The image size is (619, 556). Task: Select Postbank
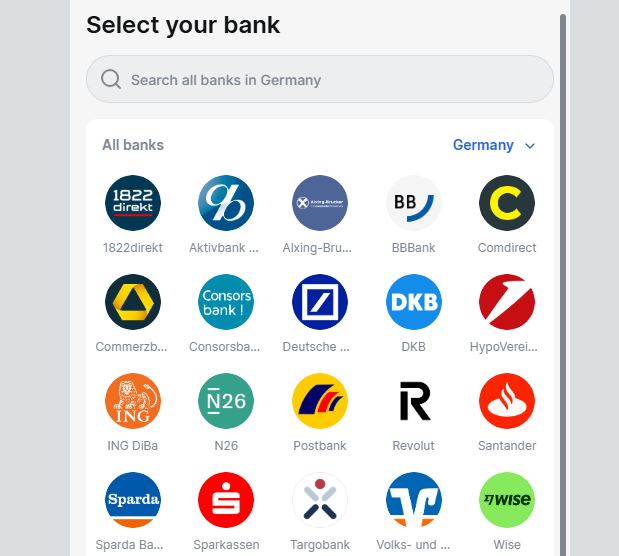click(320, 401)
